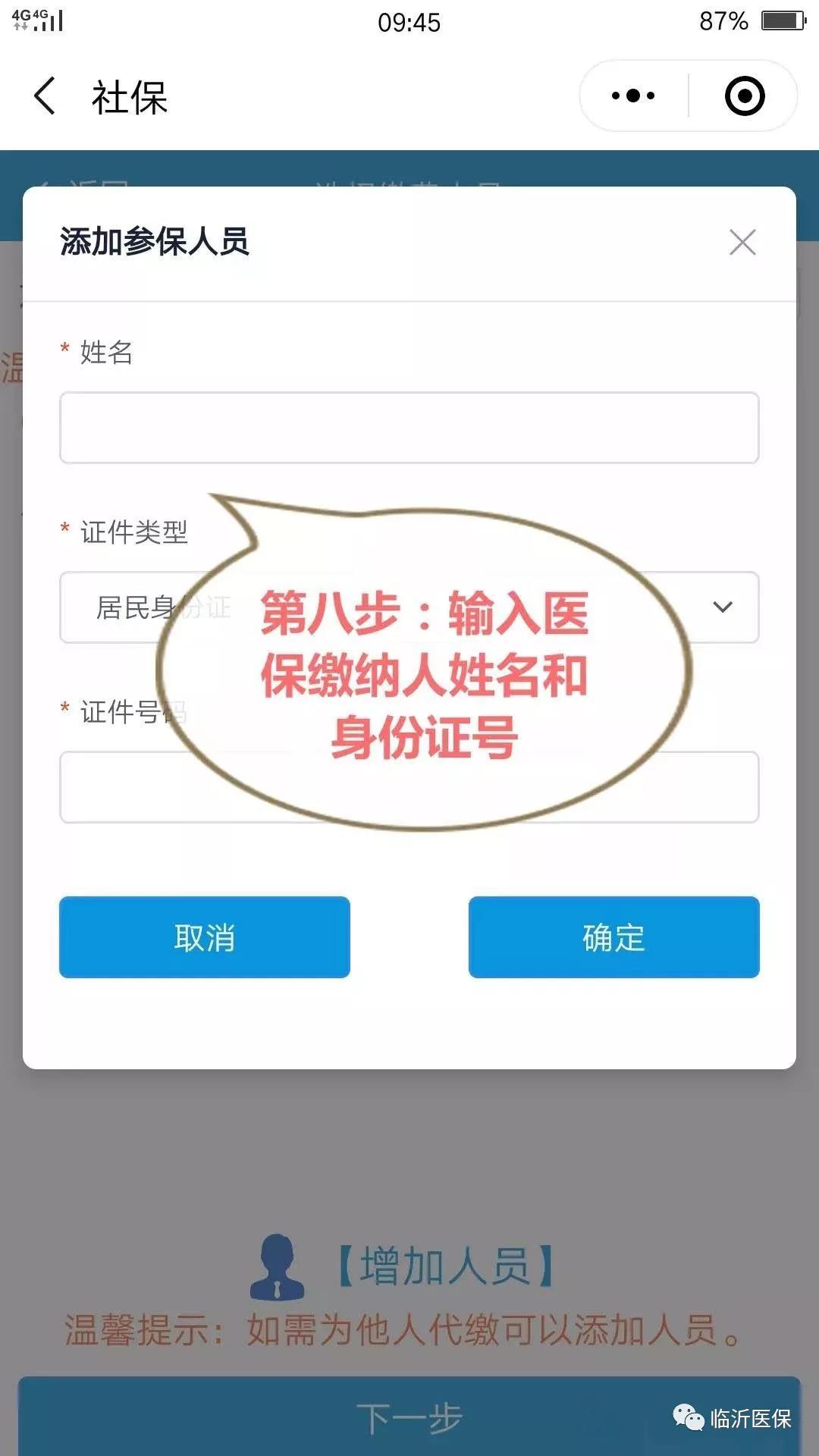Tap the 取消 button
819x1456 pixels.
click(x=205, y=937)
